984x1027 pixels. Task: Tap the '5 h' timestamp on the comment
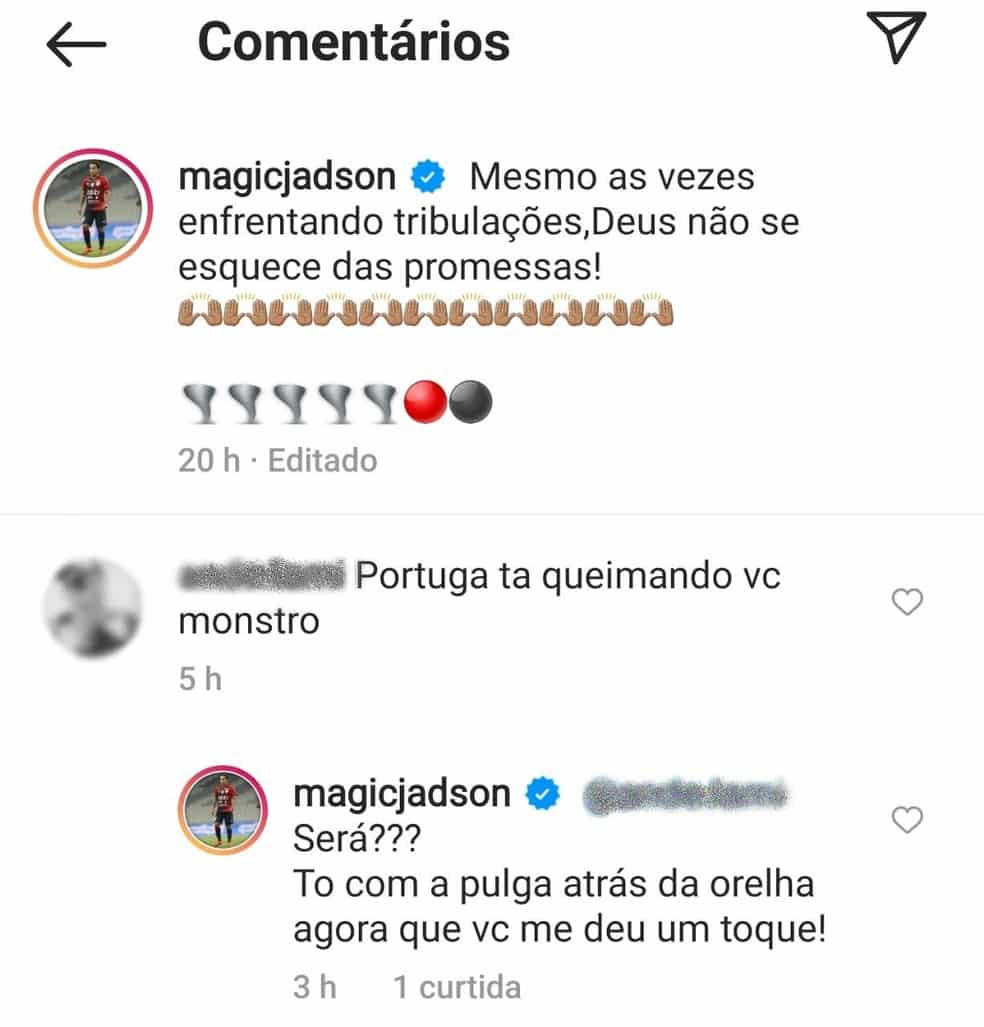point(200,678)
